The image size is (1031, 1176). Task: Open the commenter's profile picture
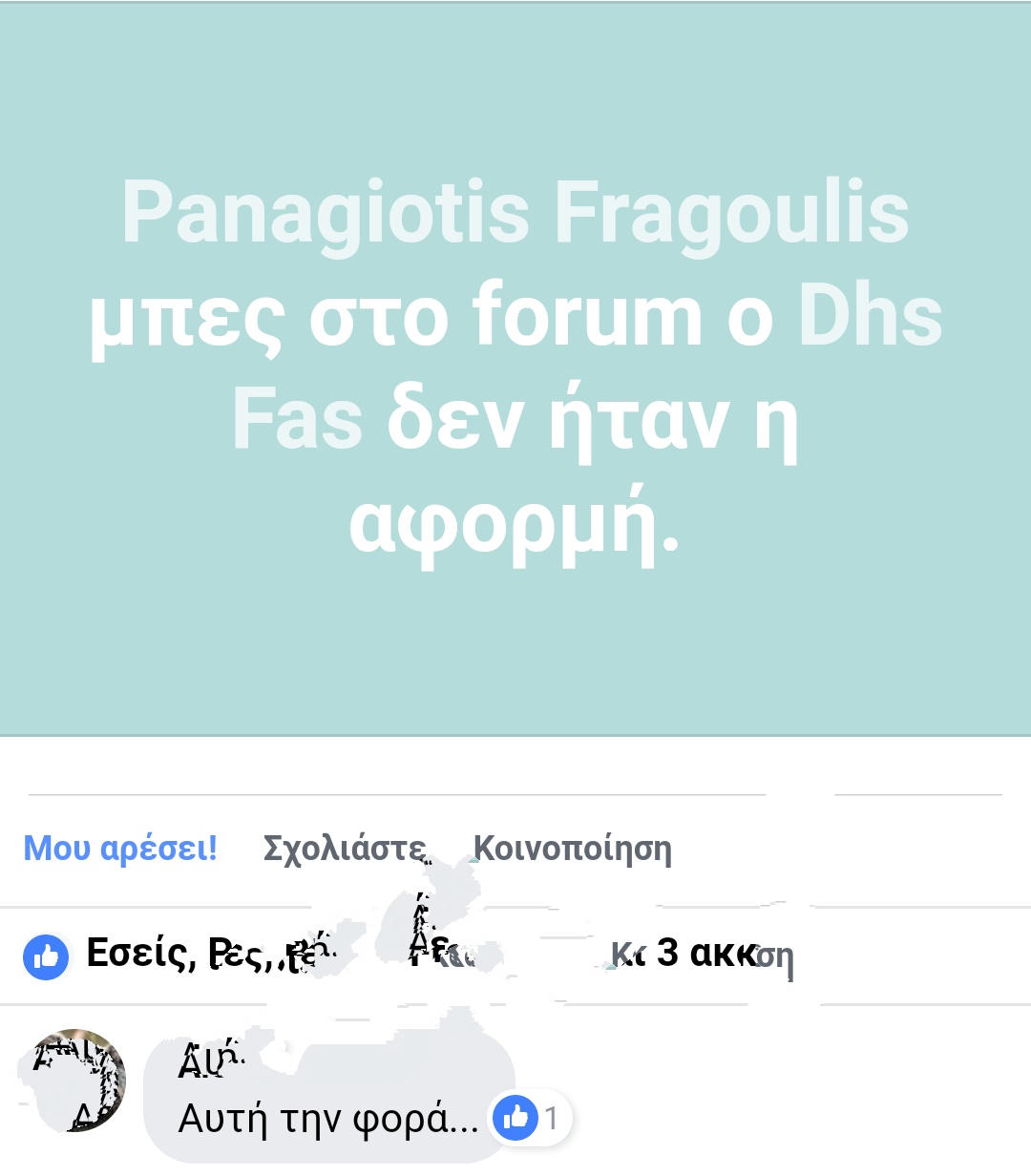(73, 1081)
